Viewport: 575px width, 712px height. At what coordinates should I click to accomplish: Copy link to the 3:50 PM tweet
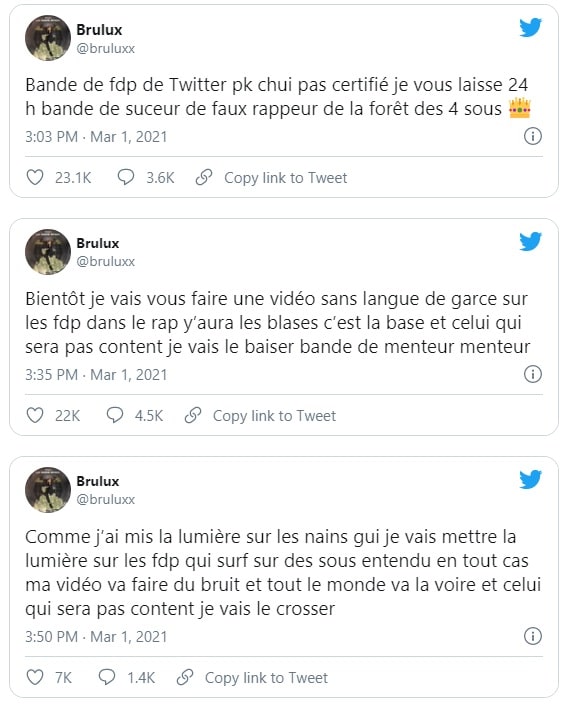point(252,677)
